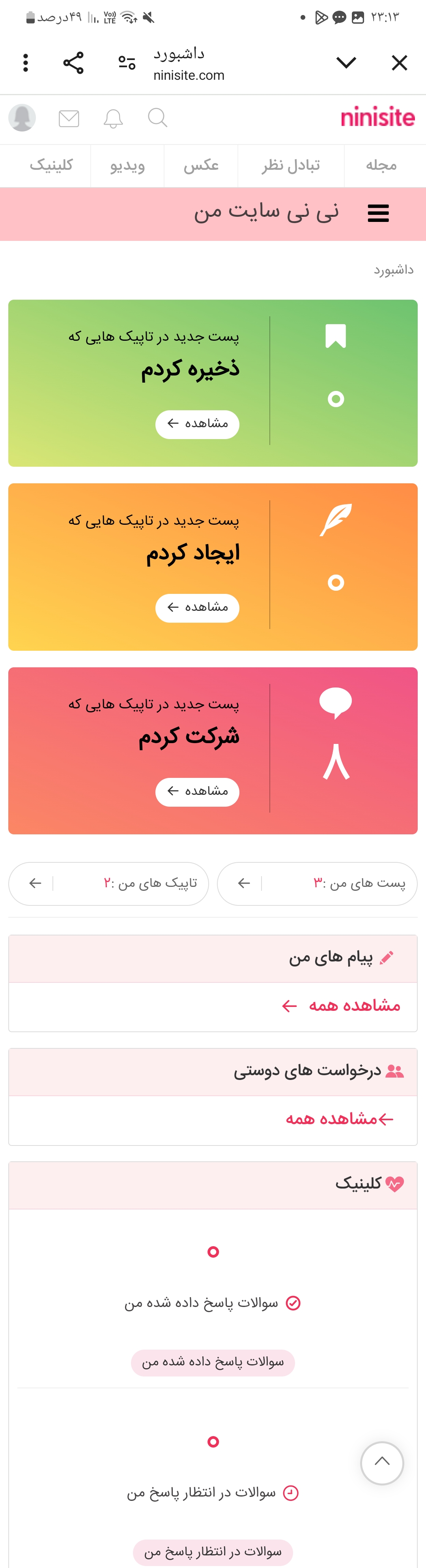Viewport: 426px width, 1568px height.
Task: Close the in-app browser tab
Action: pos(399,63)
